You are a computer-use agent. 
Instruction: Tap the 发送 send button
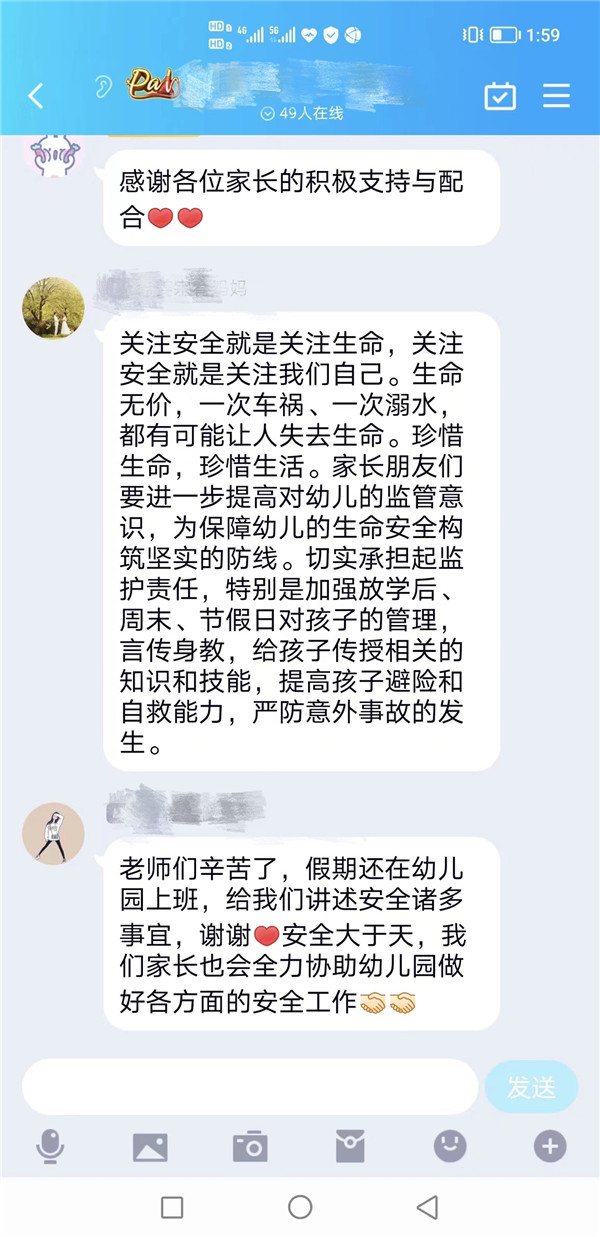(531, 1087)
